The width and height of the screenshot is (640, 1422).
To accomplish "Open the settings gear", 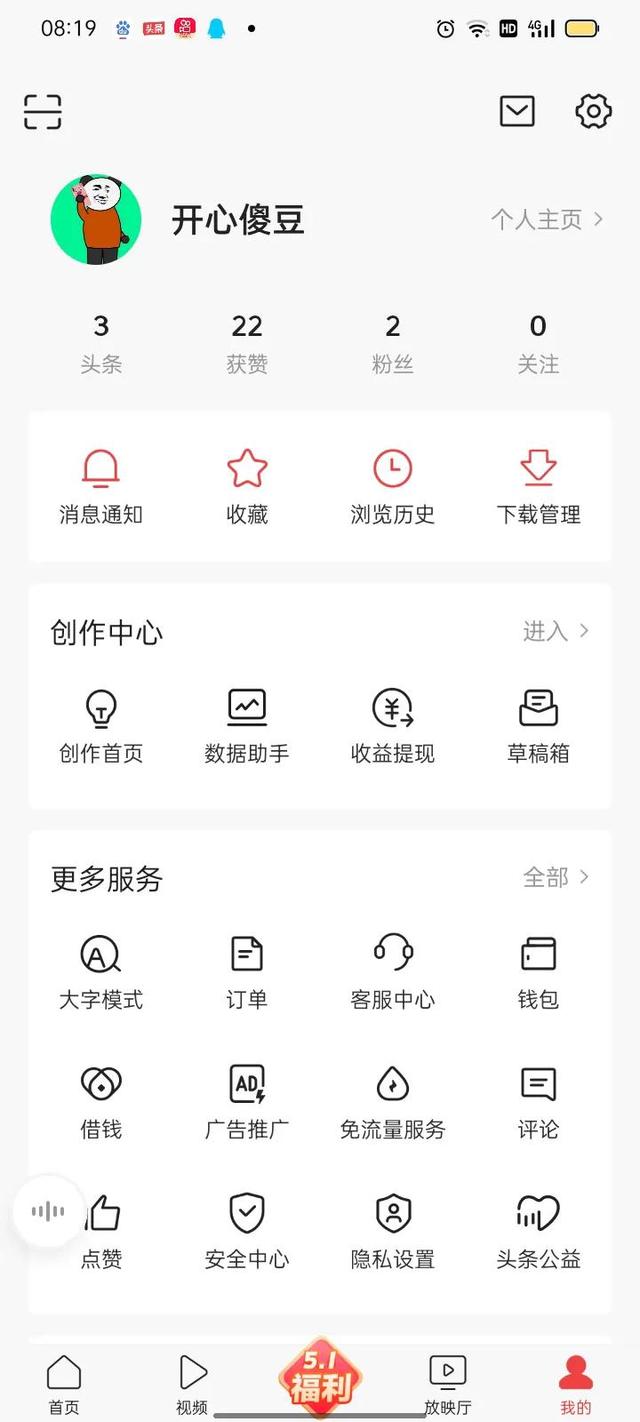I will [x=593, y=111].
